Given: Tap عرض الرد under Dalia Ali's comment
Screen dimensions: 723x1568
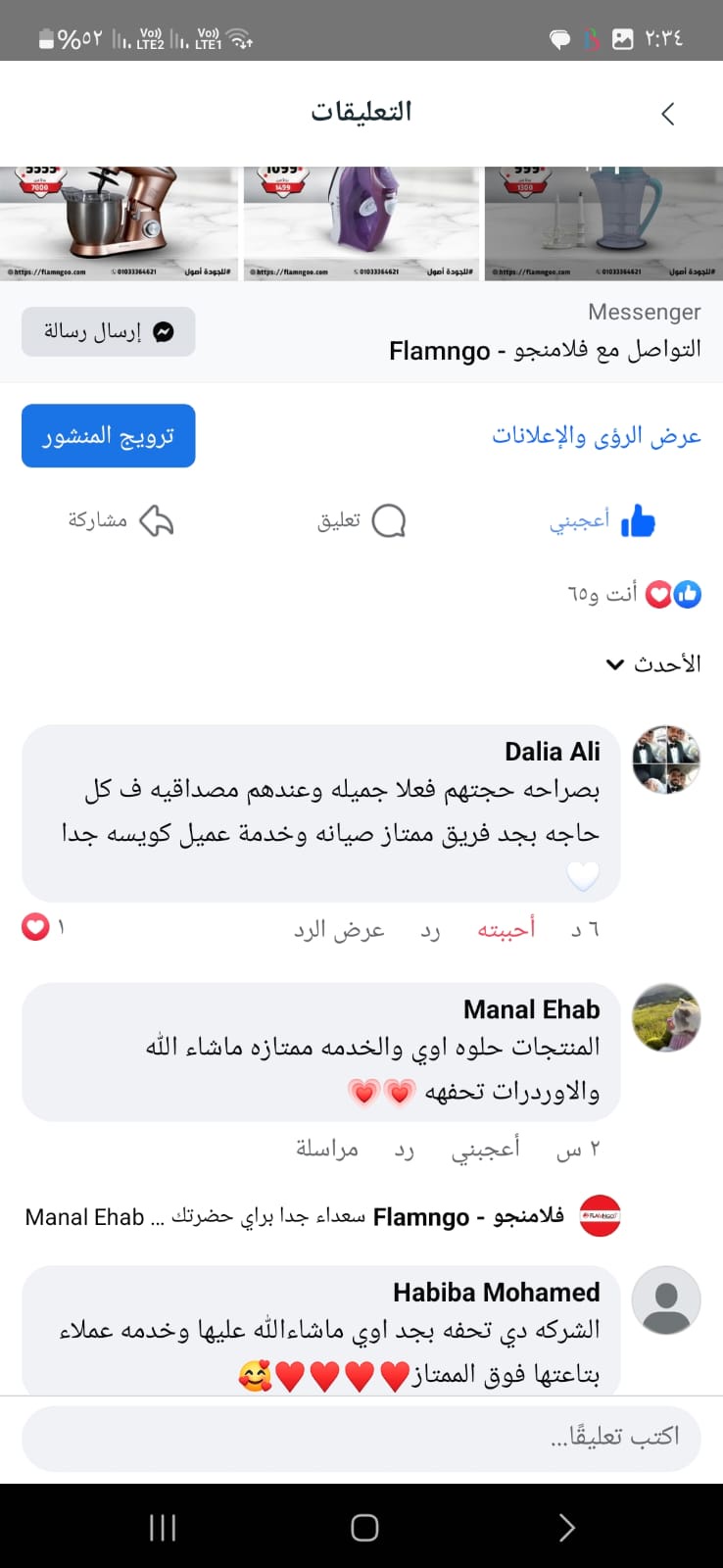Looking at the screenshot, I should point(339,929).
